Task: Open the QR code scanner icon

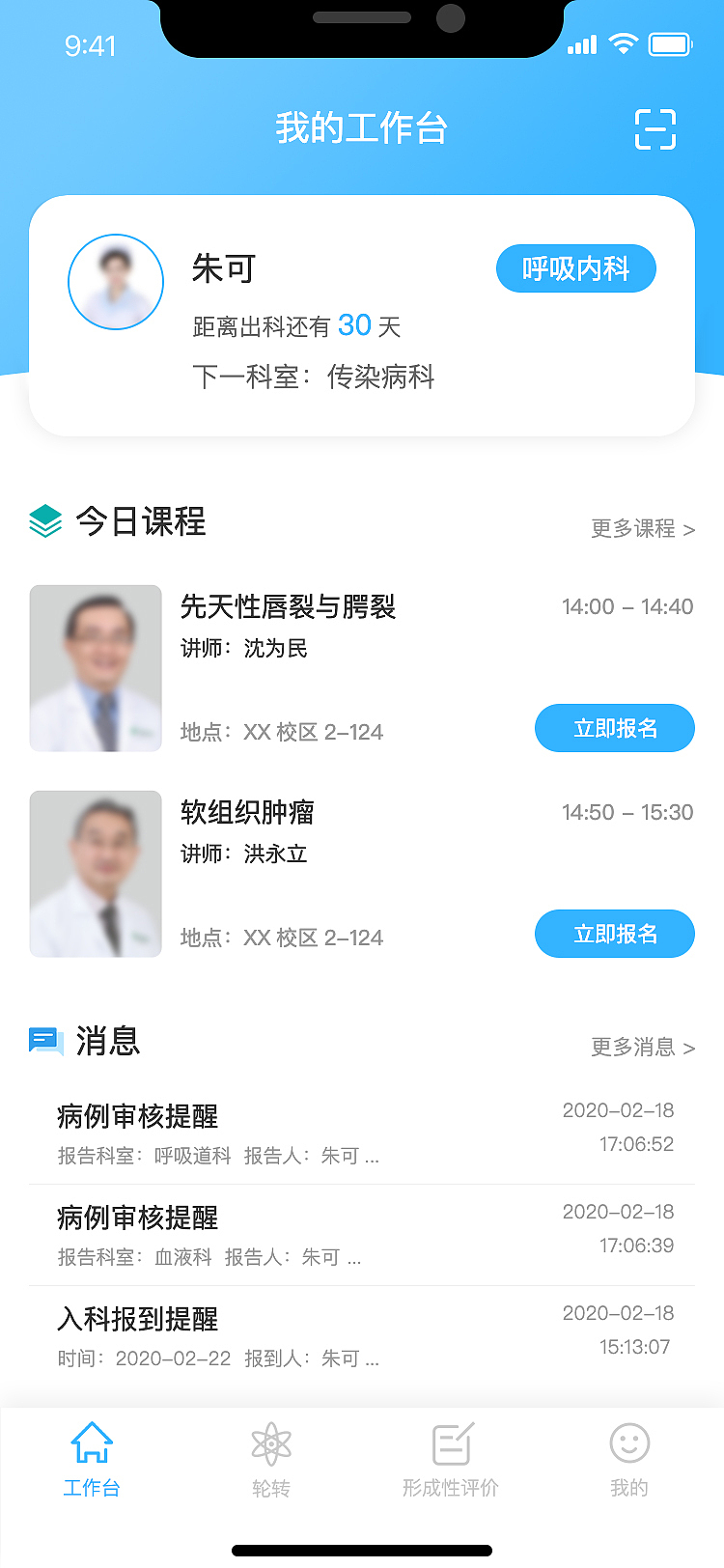Action: coord(655,129)
